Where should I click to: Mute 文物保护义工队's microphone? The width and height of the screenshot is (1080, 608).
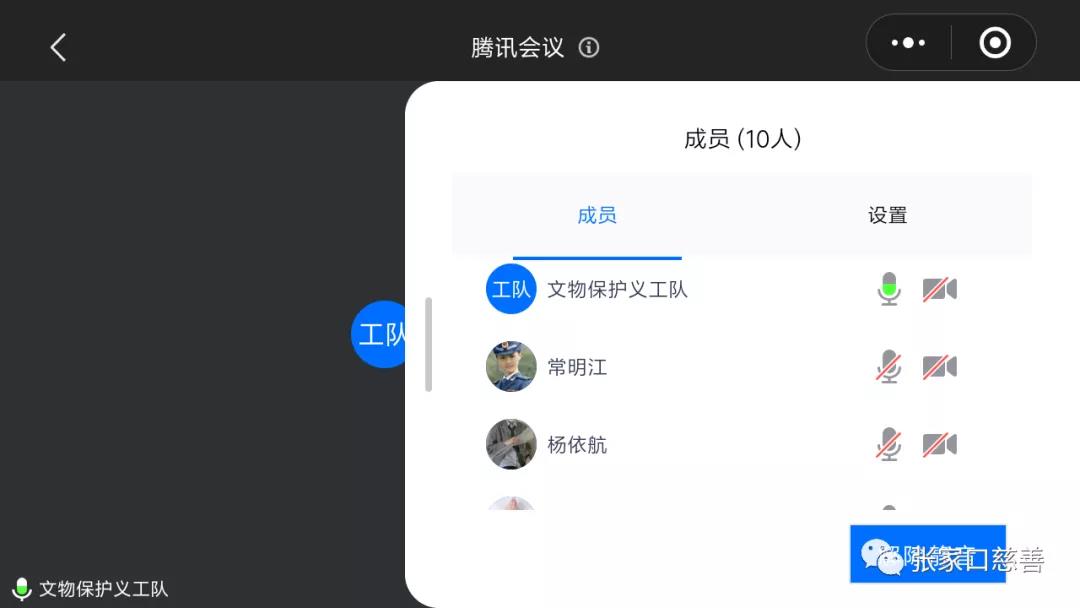click(888, 290)
